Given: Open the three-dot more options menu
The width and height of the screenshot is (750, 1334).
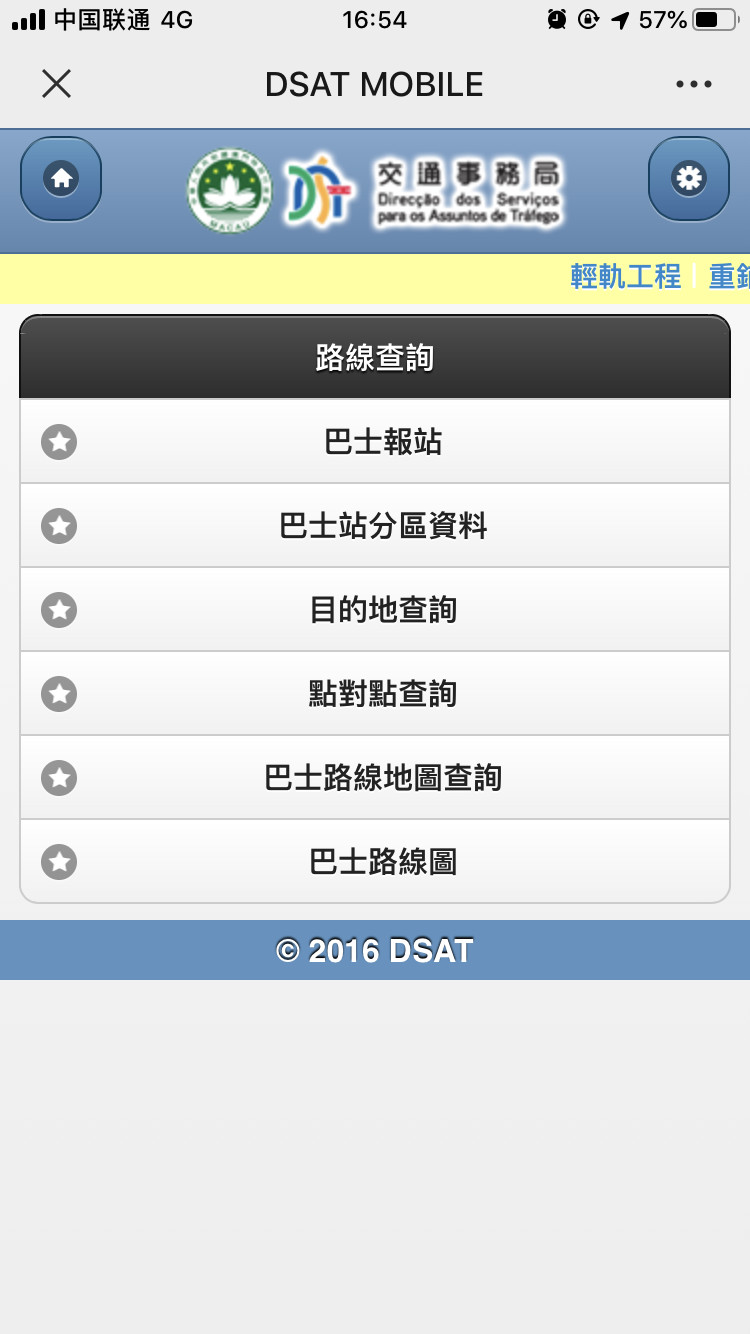Looking at the screenshot, I should (693, 85).
